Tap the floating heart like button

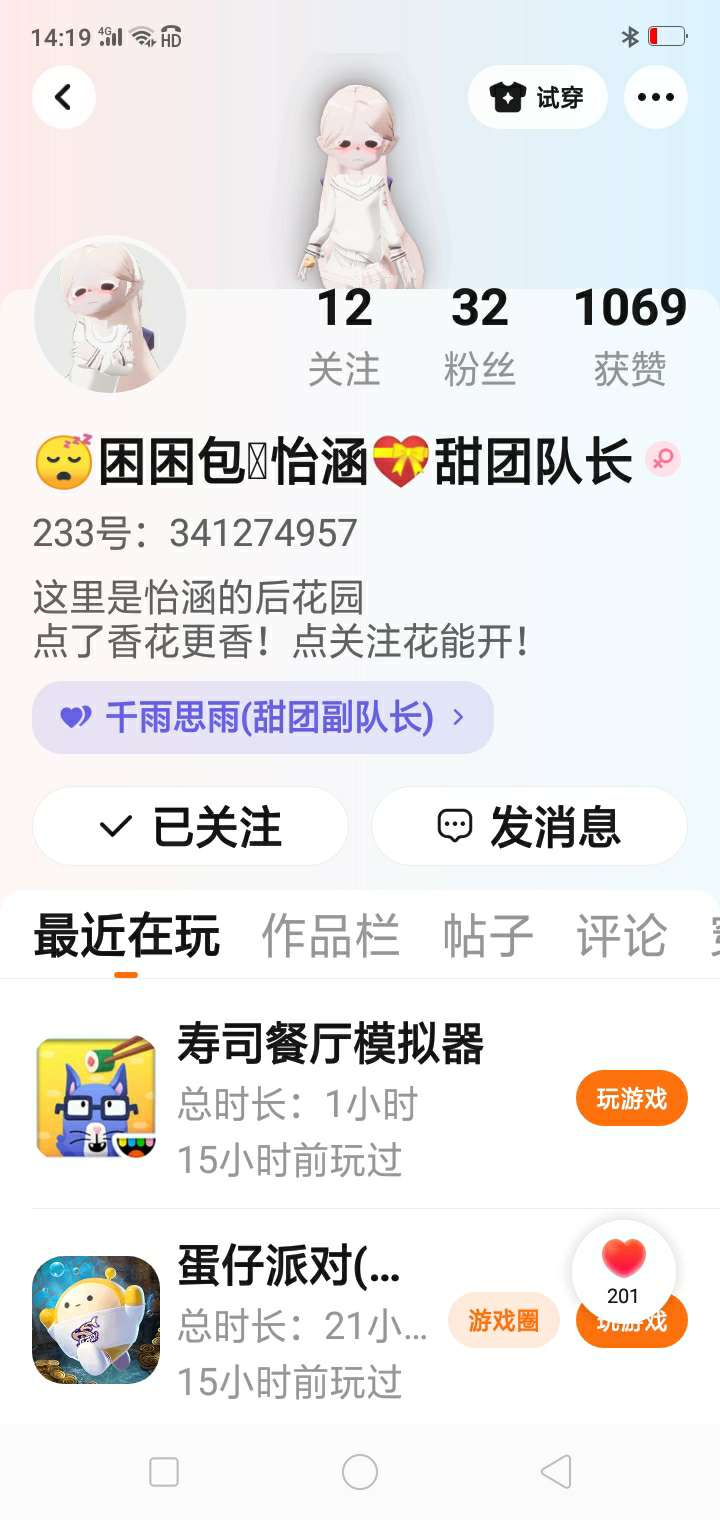(624, 1272)
